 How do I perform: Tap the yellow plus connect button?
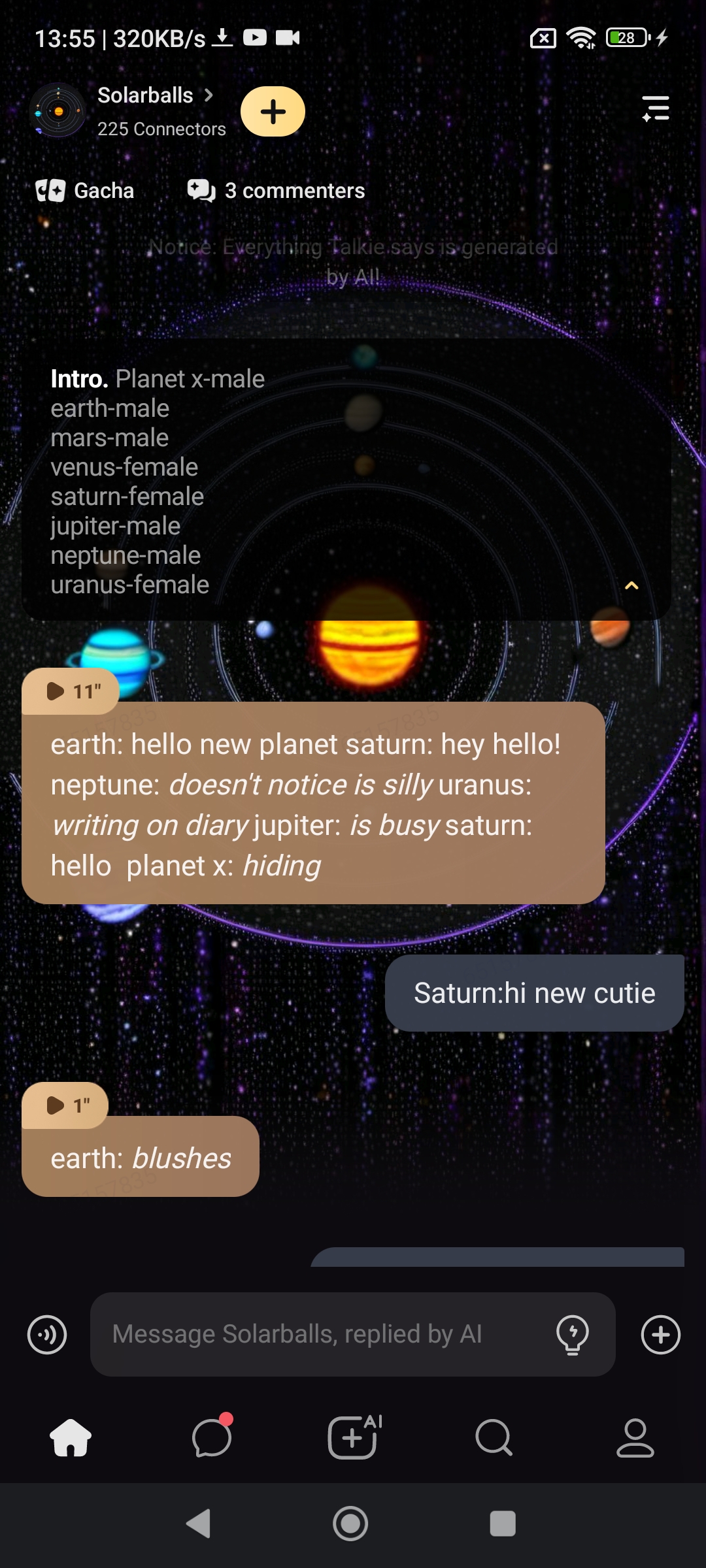tap(273, 112)
